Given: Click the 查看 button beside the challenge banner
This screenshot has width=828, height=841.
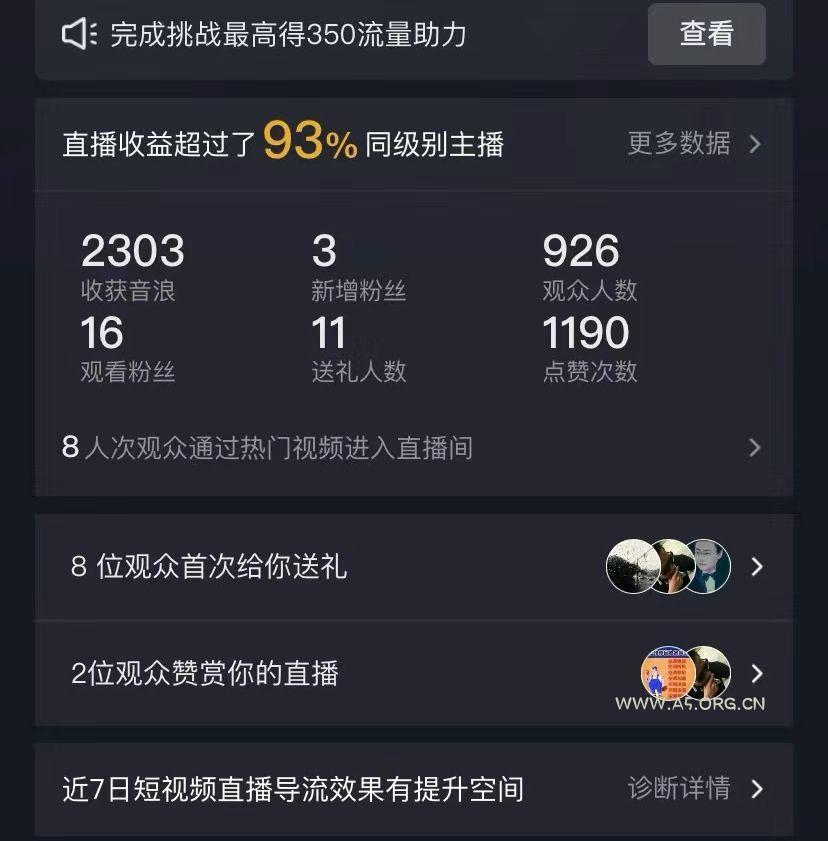Looking at the screenshot, I should 706,33.
